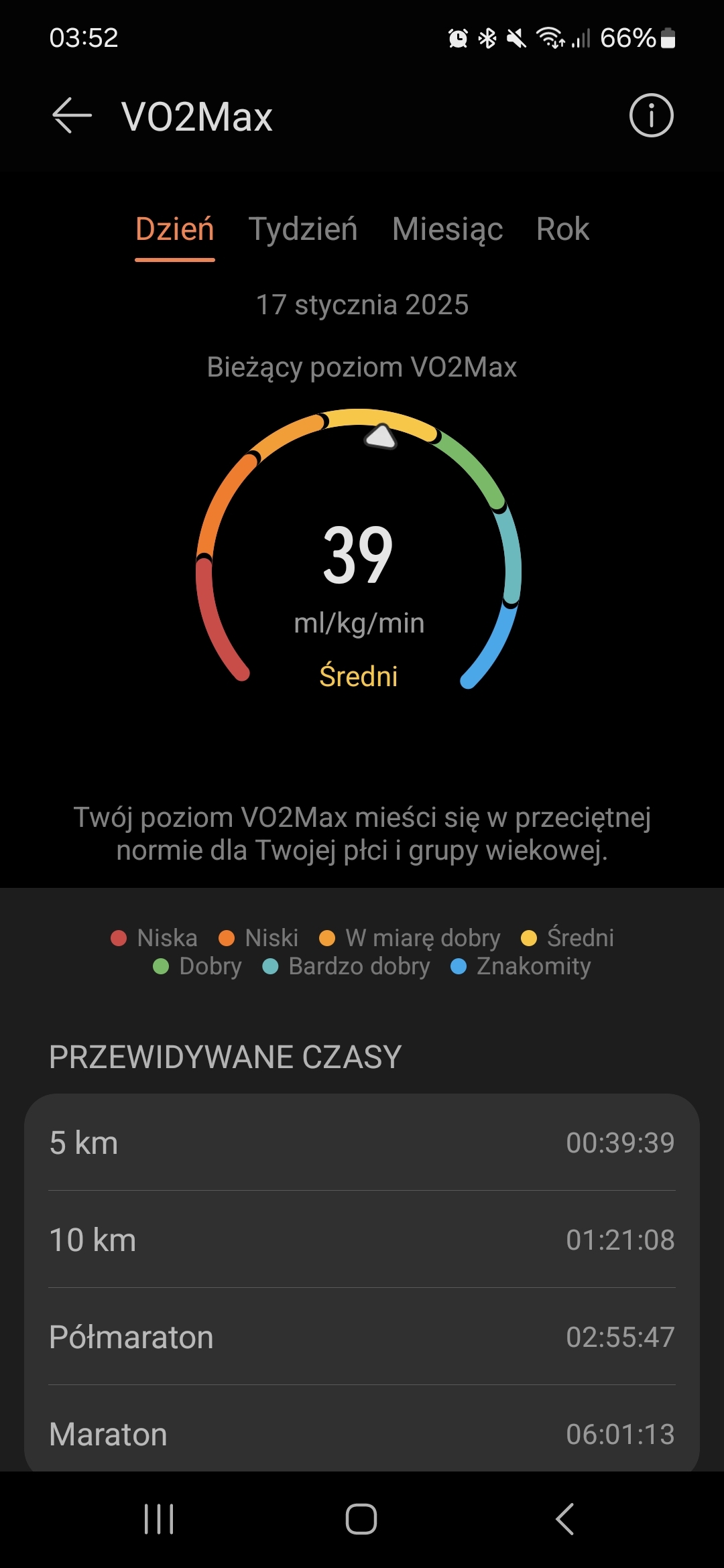Tap the system home button

pyautogui.click(x=361, y=1518)
